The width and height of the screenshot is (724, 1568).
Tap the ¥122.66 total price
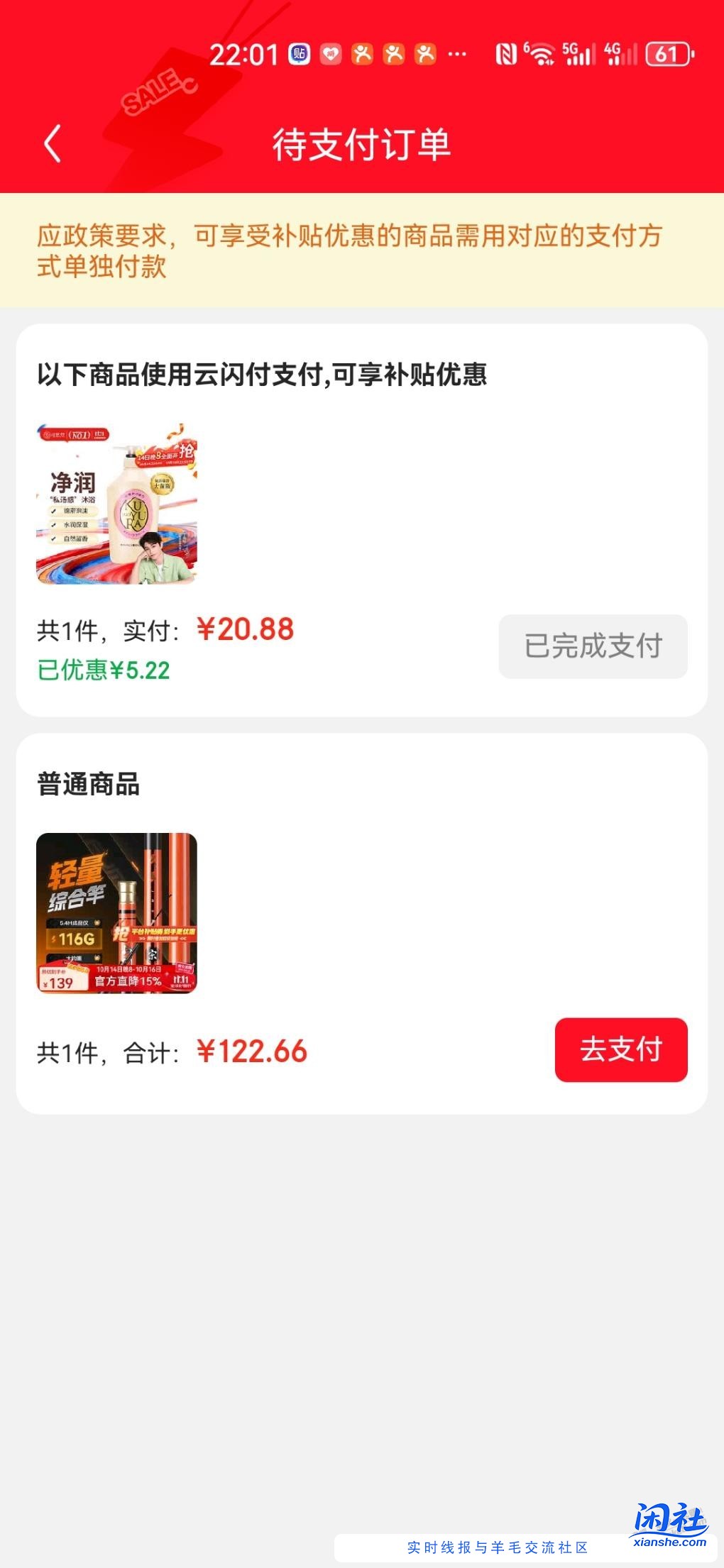(x=252, y=1052)
